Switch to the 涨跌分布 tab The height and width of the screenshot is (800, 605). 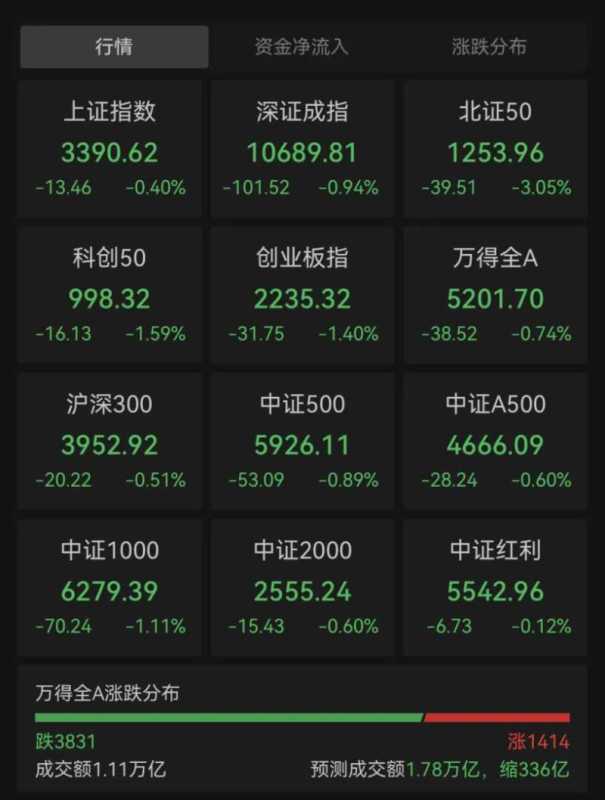click(x=489, y=47)
